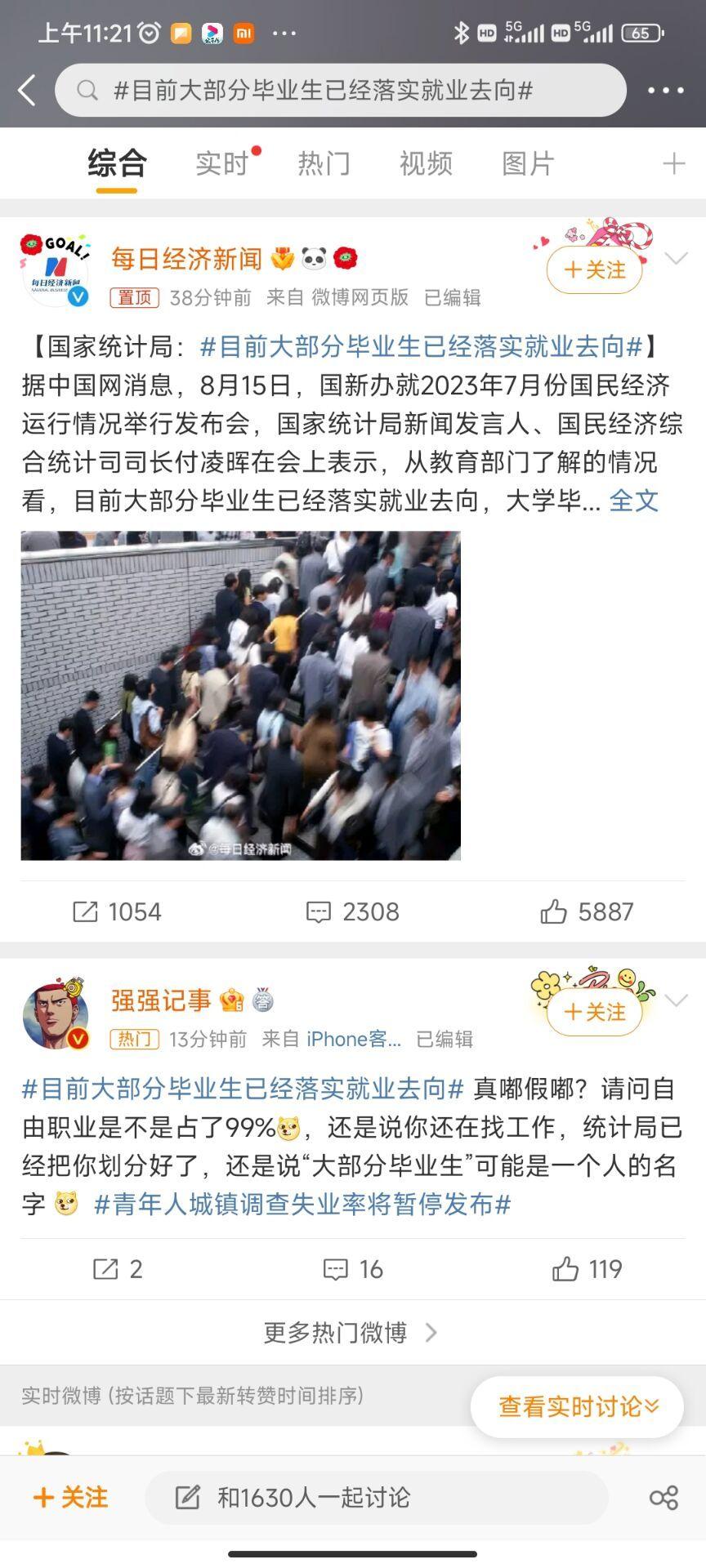Follow 强强记事 with 关注 button

coord(594,1012)
